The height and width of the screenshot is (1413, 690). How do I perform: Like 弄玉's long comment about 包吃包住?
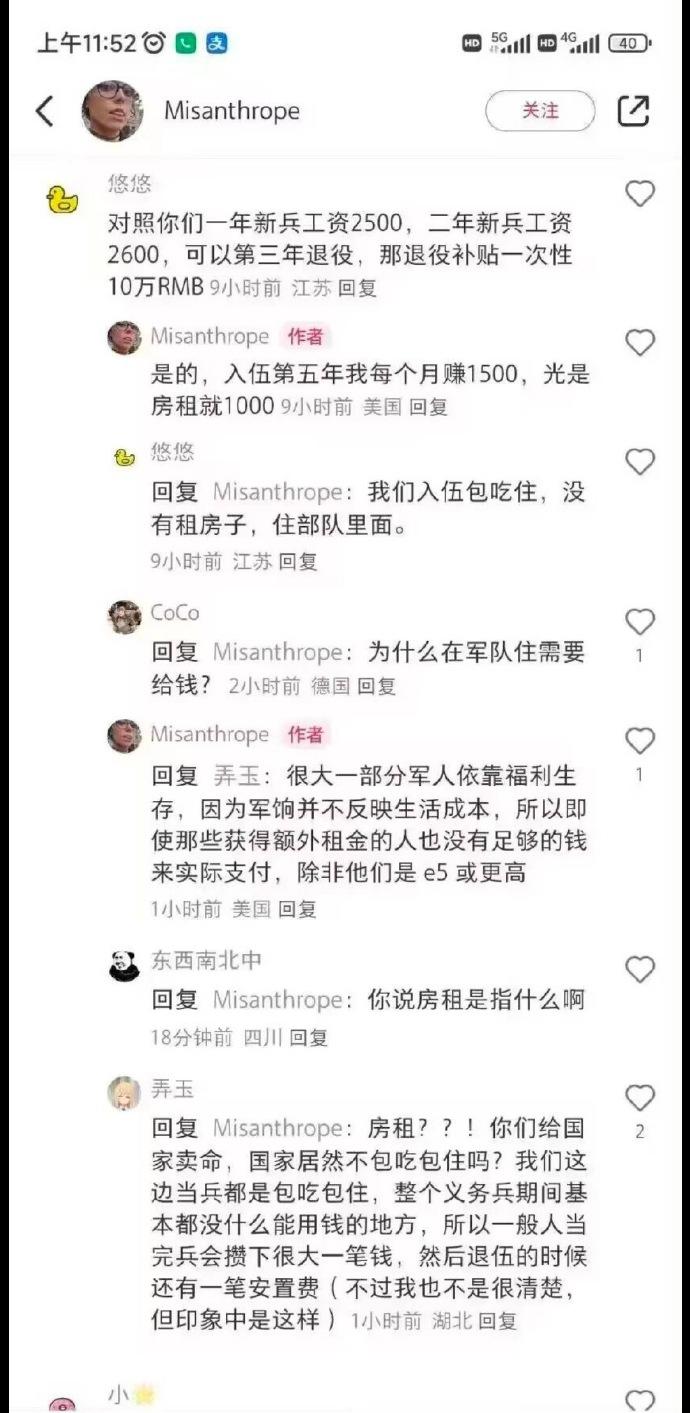pyautogui.click(x=639, y=1098)
